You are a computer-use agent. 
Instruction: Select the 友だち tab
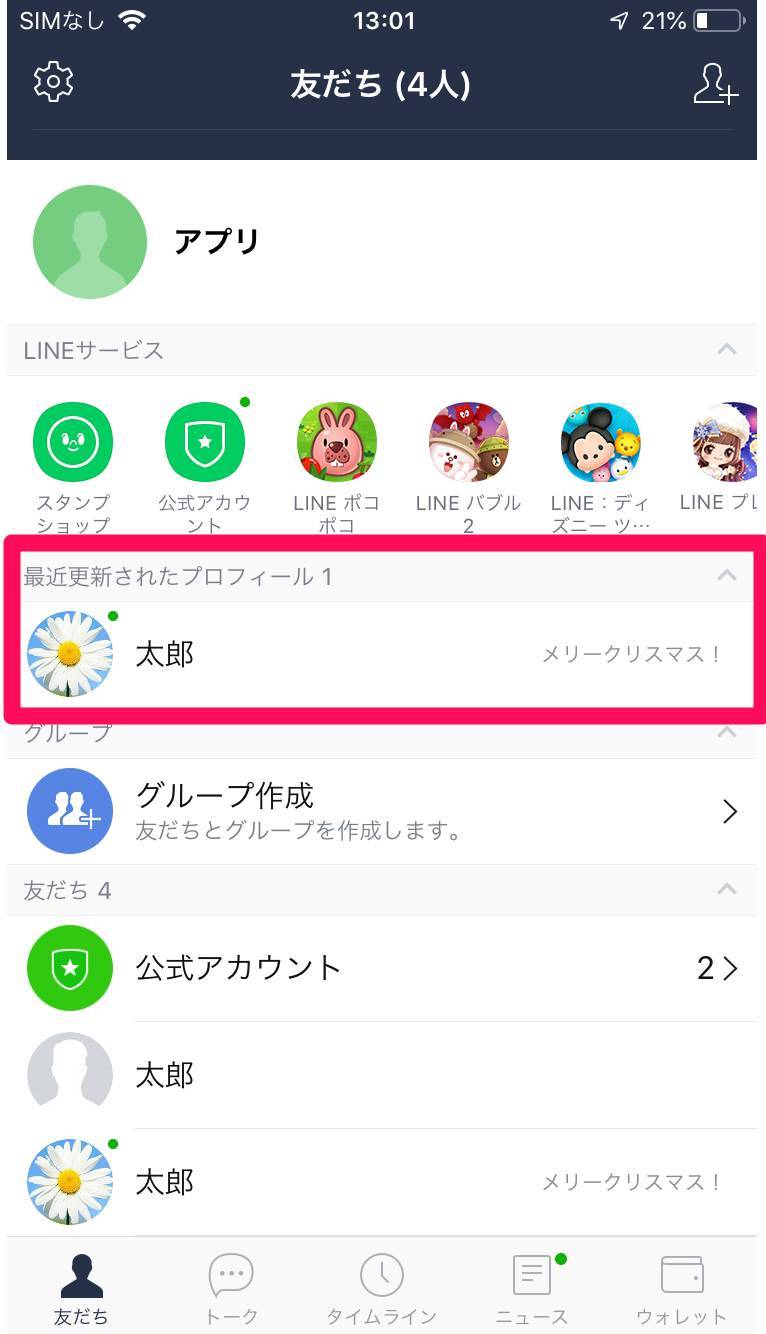point(81,1288)
